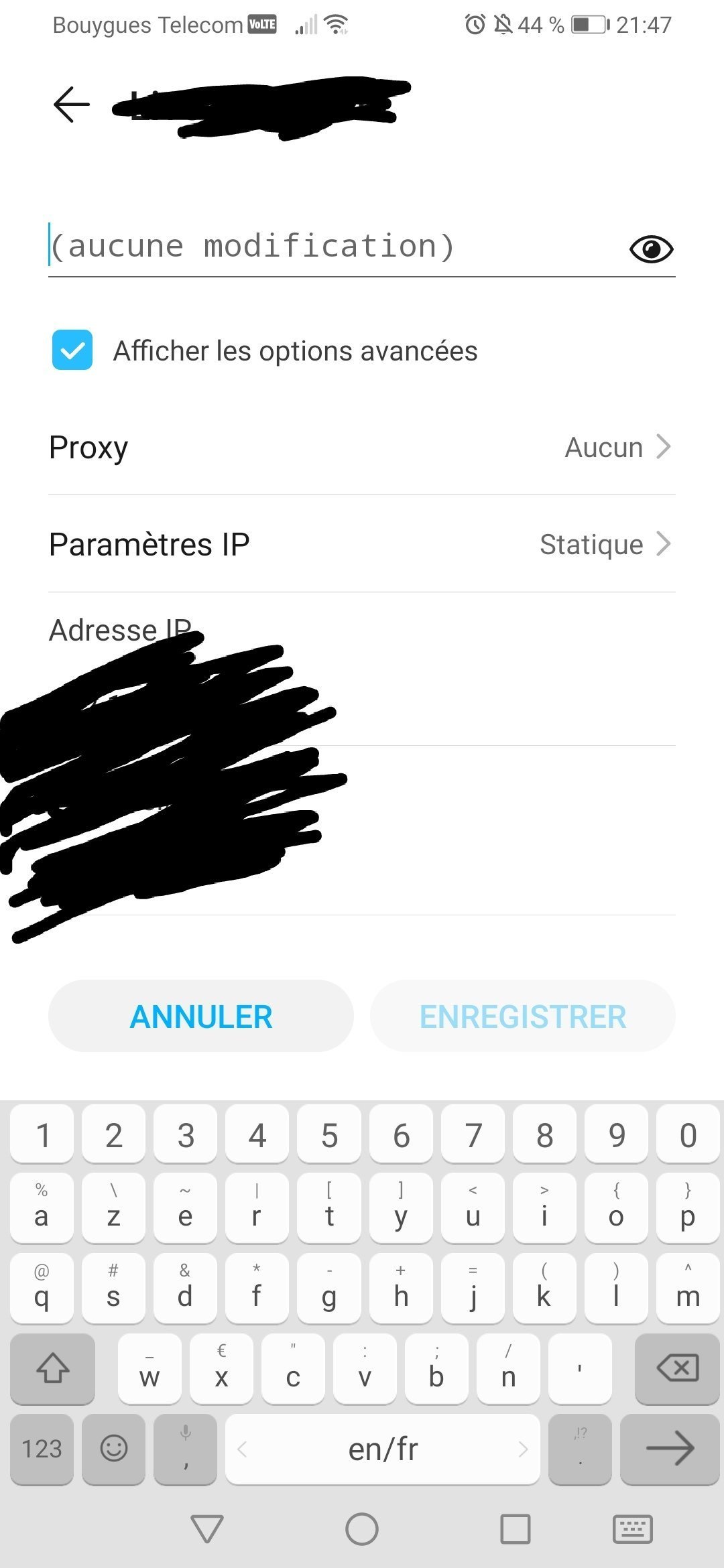Open Paramètres IP setting

coord(361,544)
